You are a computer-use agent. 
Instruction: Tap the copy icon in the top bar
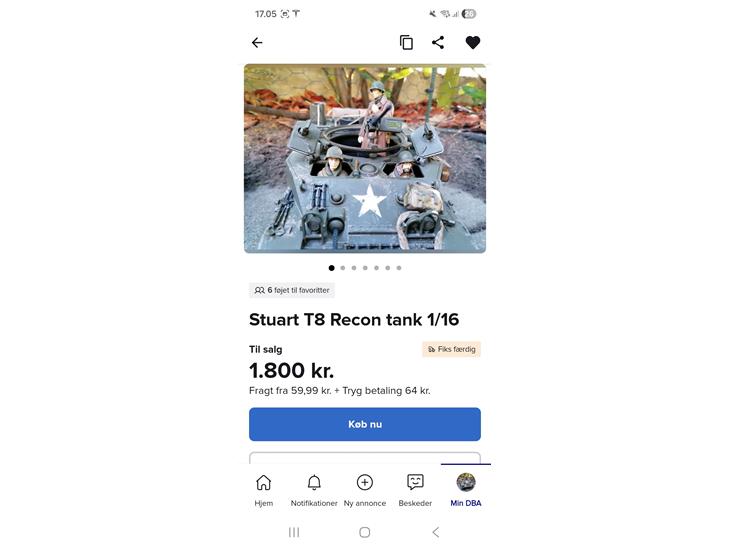406,42
